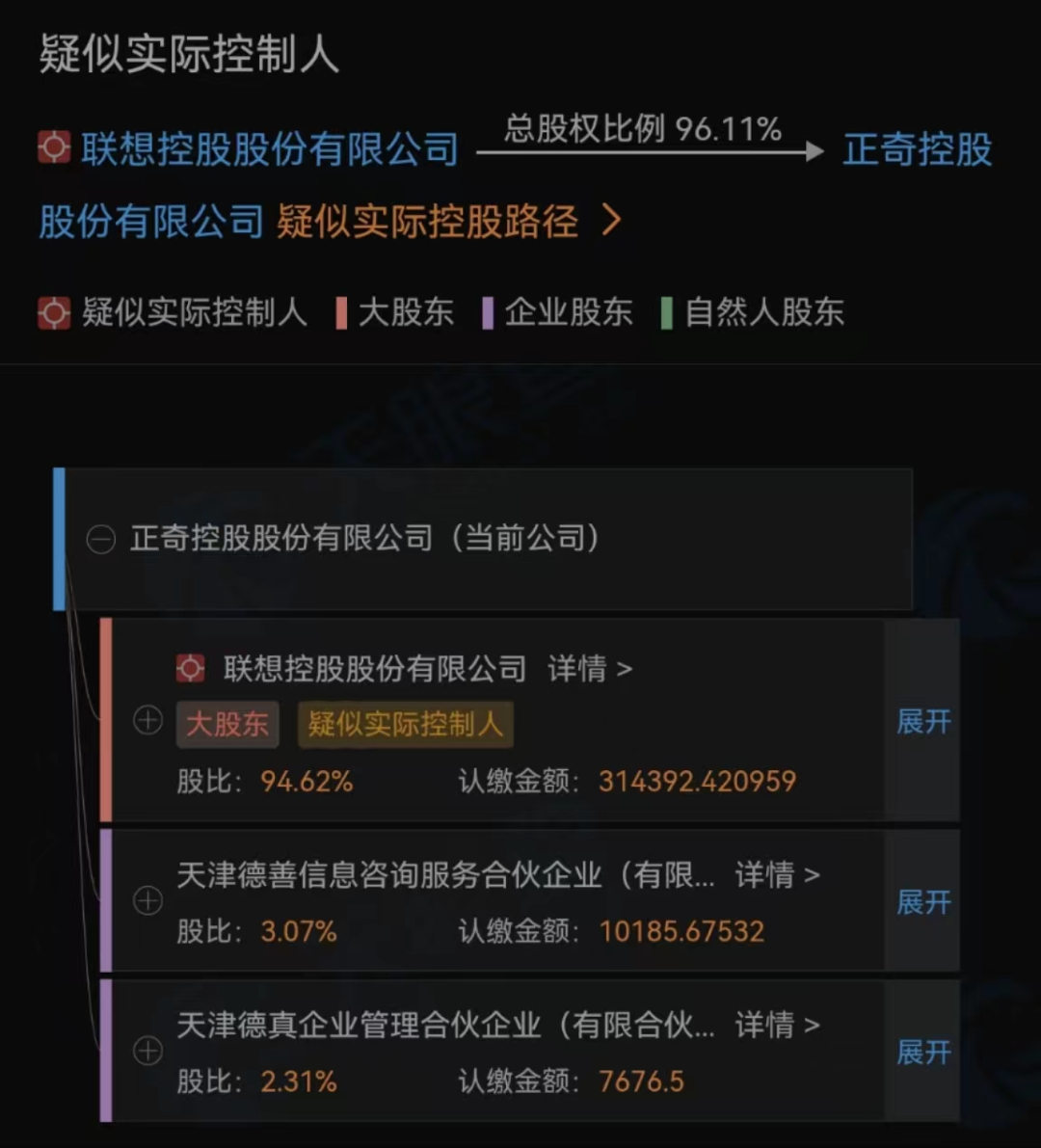The image size is (1041, 1148).
Task: Tap 展开 on the 联想控股 card
Action: pos(922,721)
